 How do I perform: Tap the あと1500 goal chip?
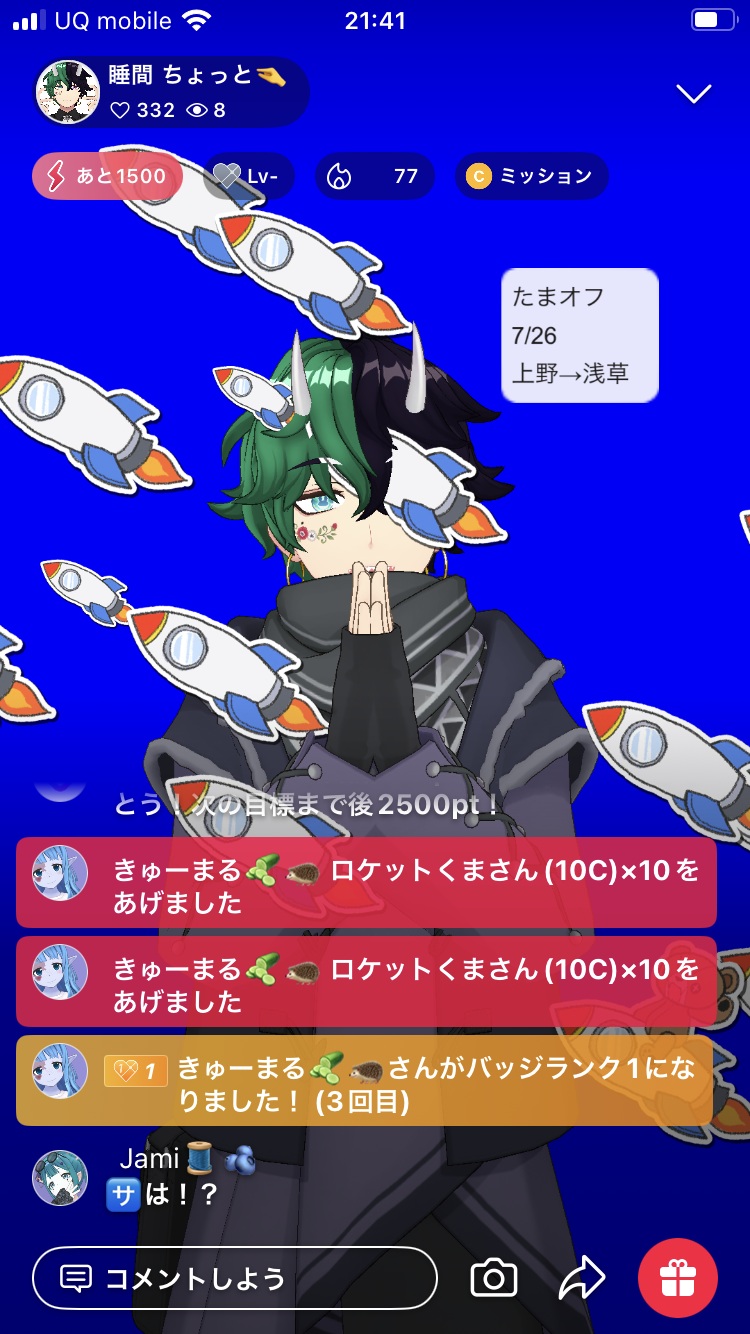[107, 177]
